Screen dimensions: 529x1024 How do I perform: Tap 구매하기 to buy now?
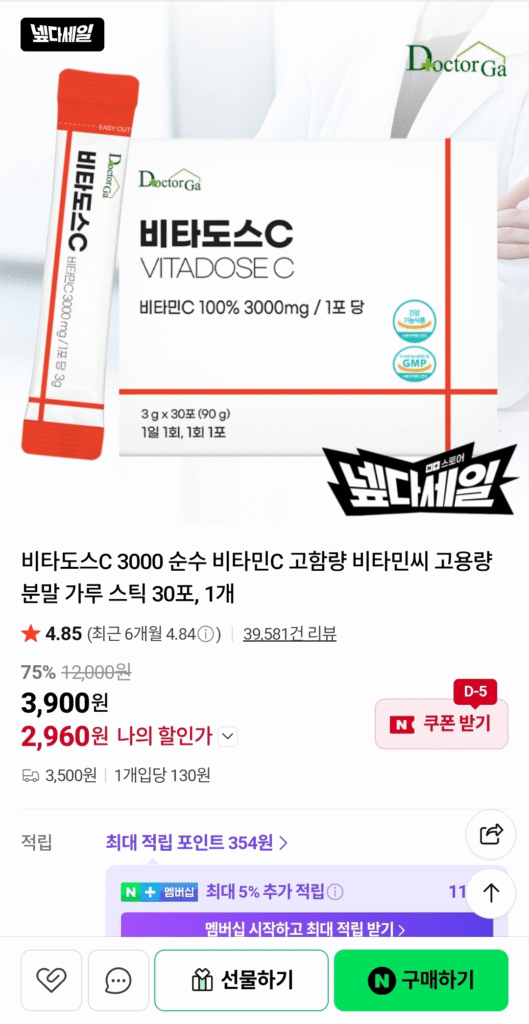[x=421, y=980]
